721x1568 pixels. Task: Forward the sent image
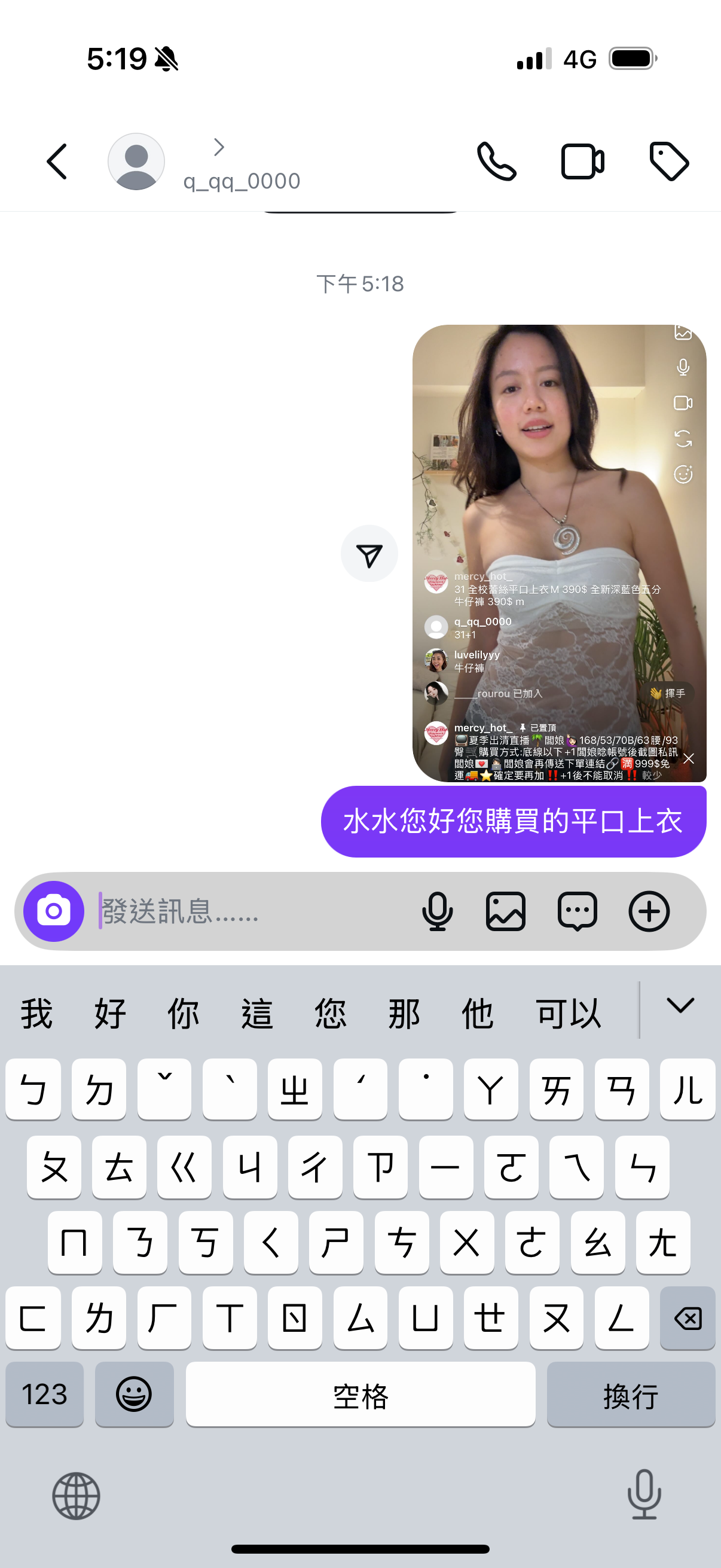[369, 553]
